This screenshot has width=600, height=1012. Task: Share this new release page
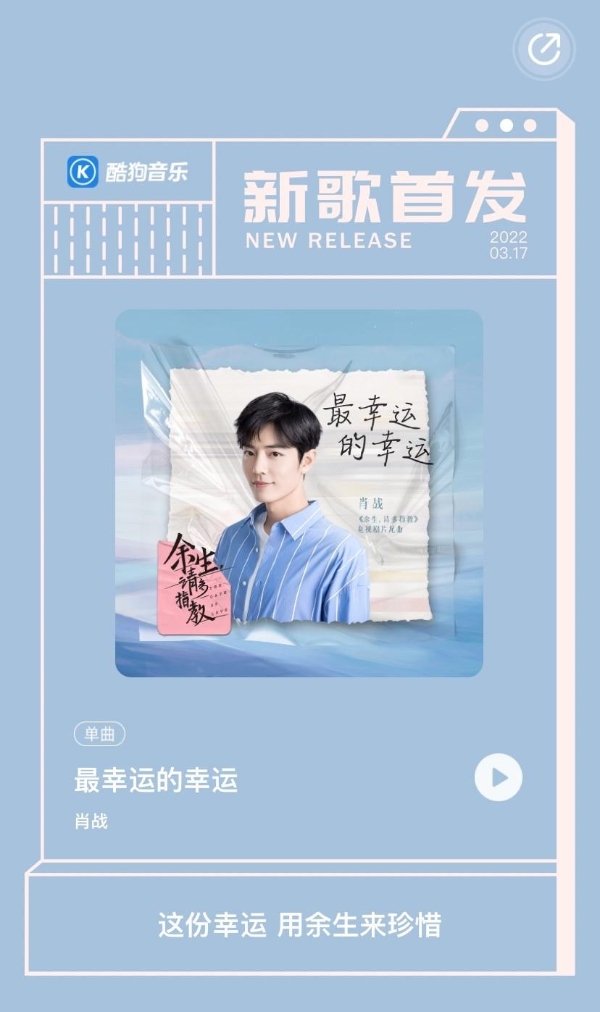(544, 49)
